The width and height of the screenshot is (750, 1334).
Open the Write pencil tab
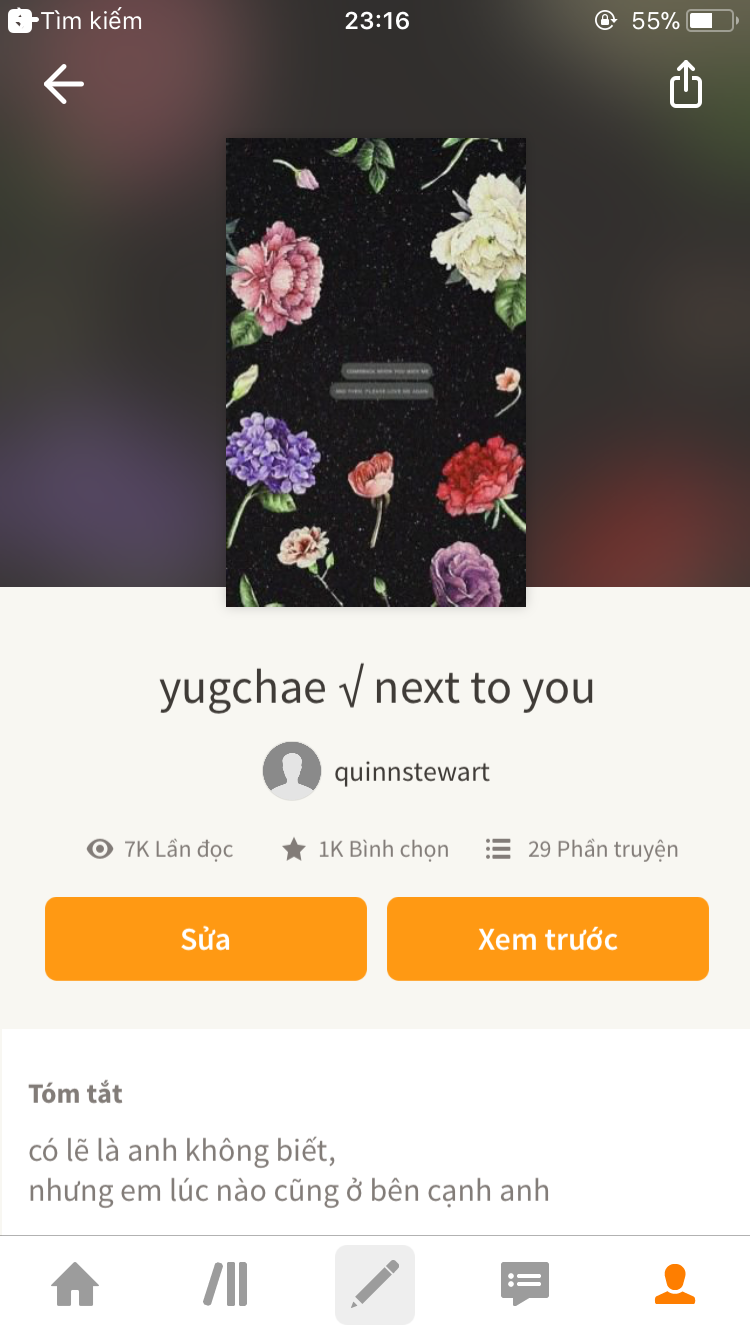click(x=375, y=1284)
